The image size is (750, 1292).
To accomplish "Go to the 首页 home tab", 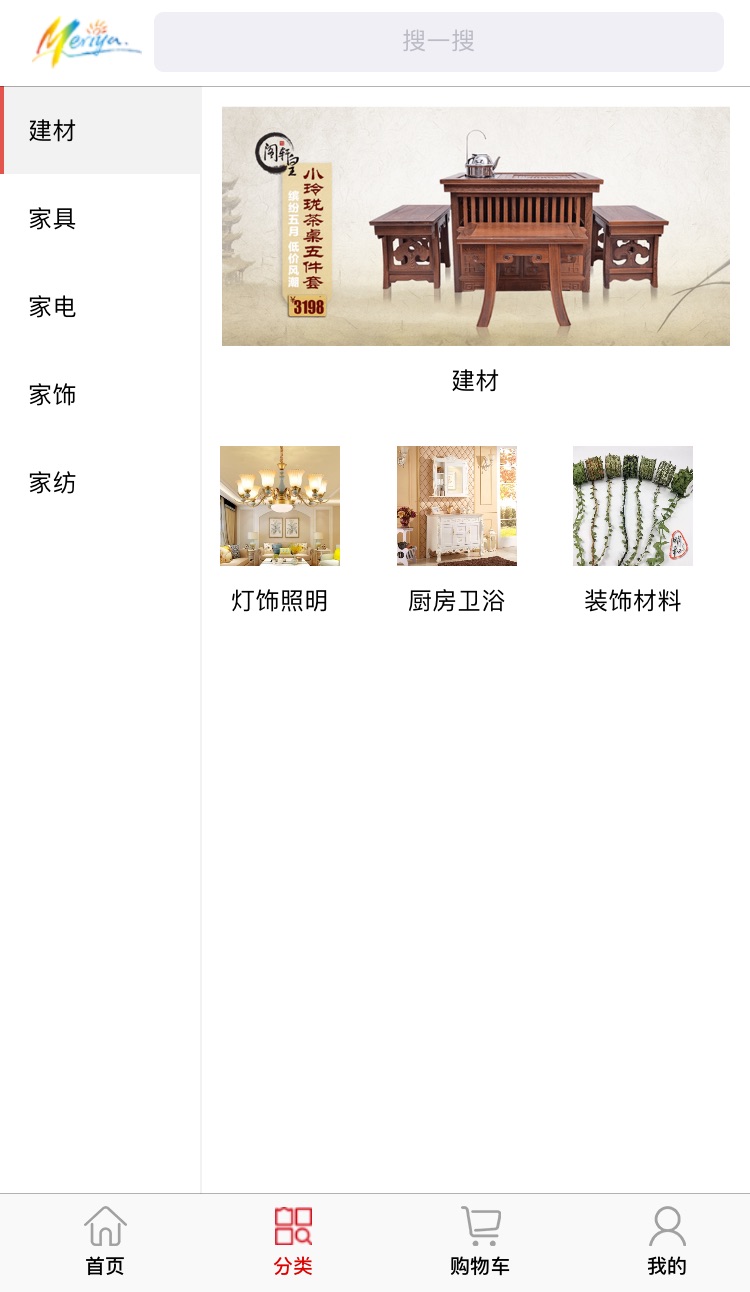I will tap(105, 1242).
